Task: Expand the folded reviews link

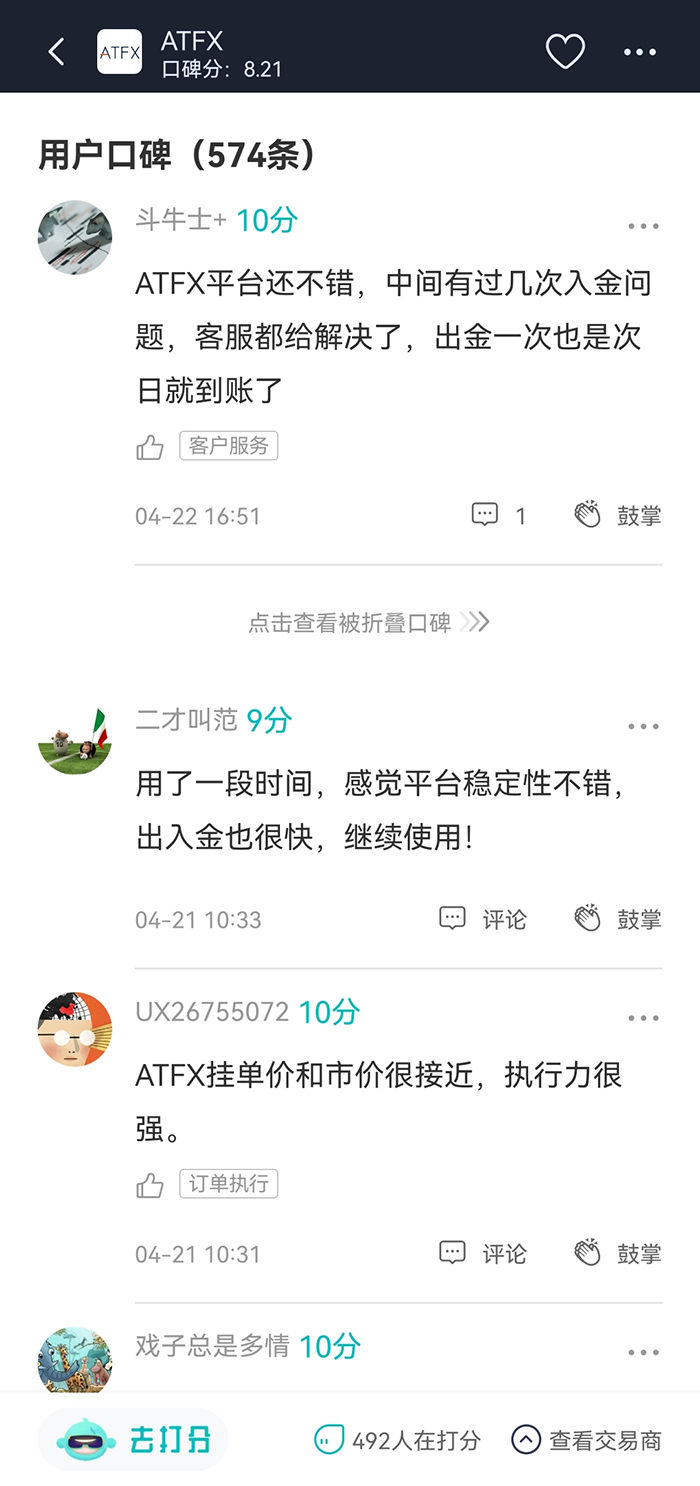Action: coord(368,623)
